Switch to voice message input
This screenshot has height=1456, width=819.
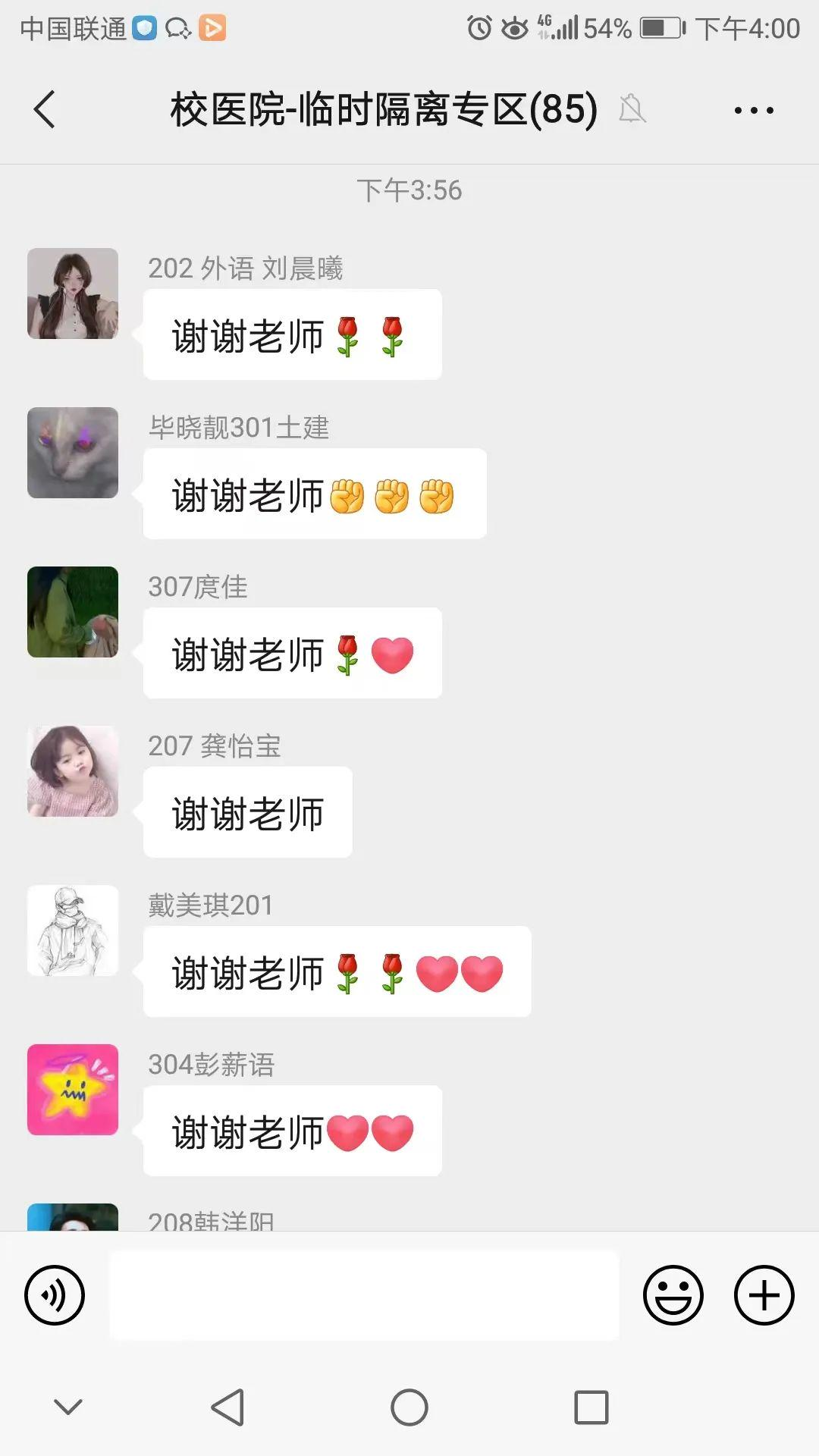coord(55,1294)
